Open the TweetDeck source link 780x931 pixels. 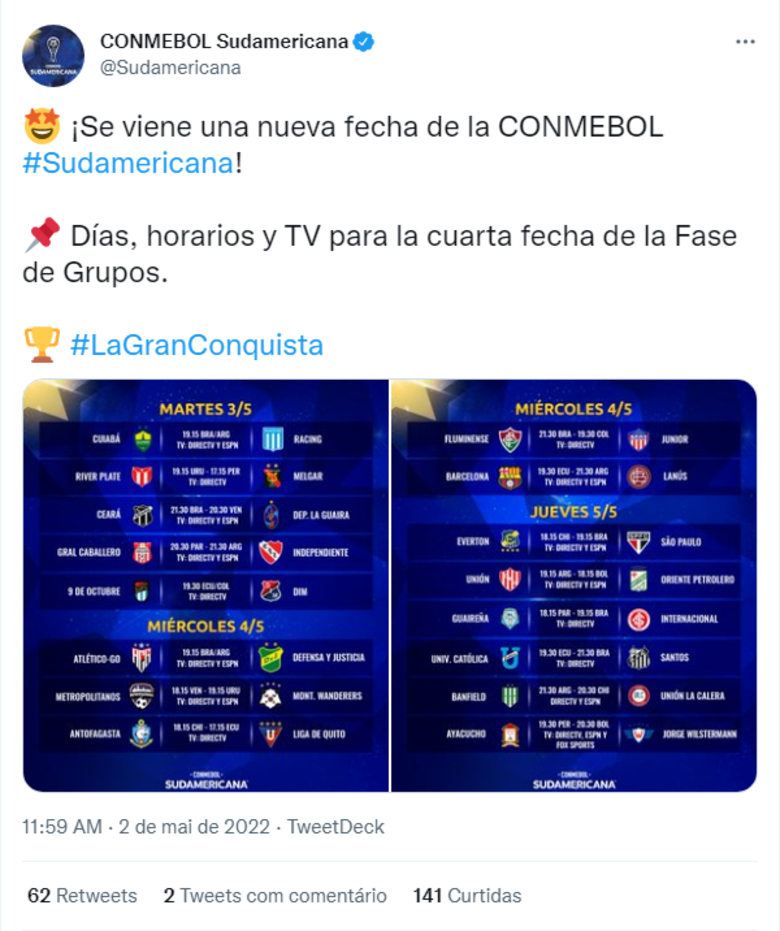click(335, 827)
